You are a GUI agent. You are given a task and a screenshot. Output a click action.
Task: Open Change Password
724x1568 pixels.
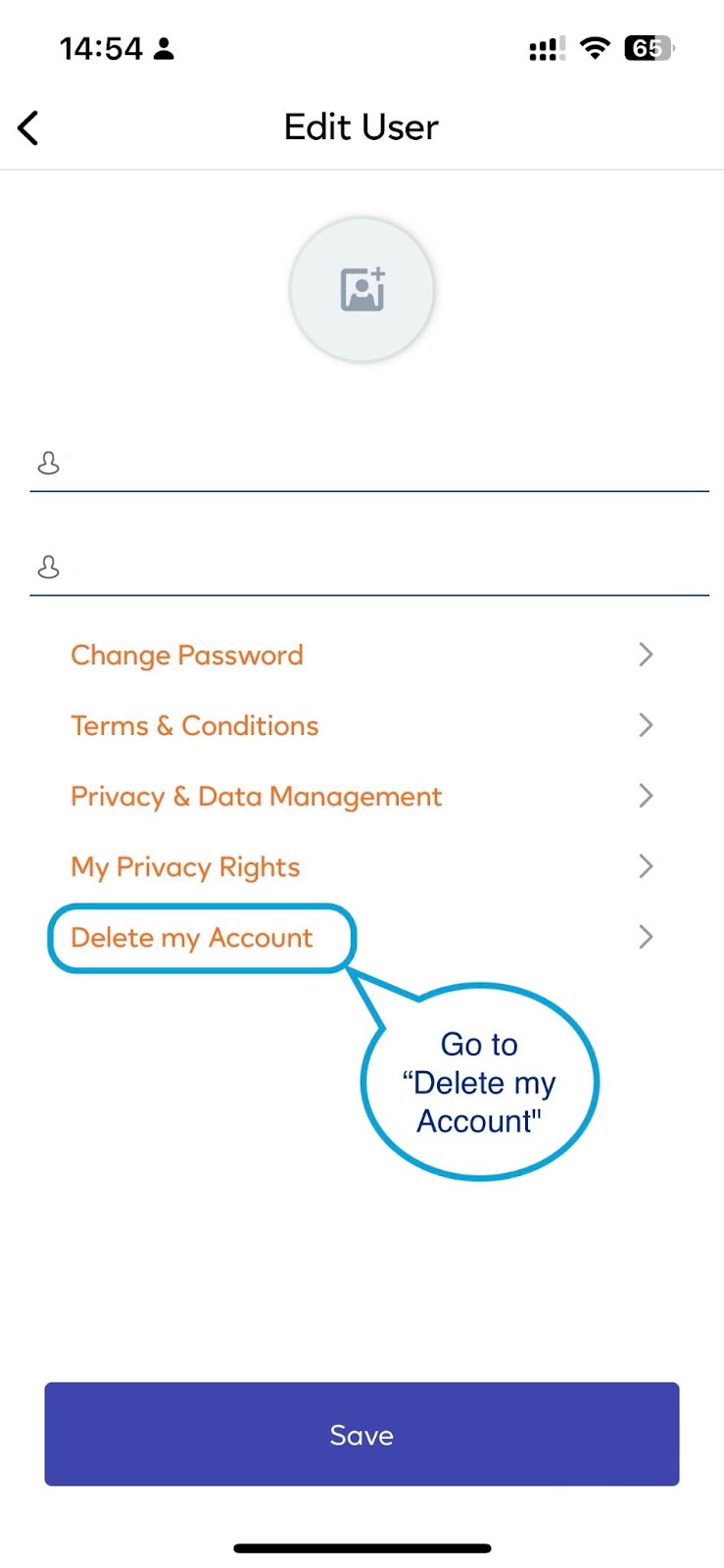(362, 655)
